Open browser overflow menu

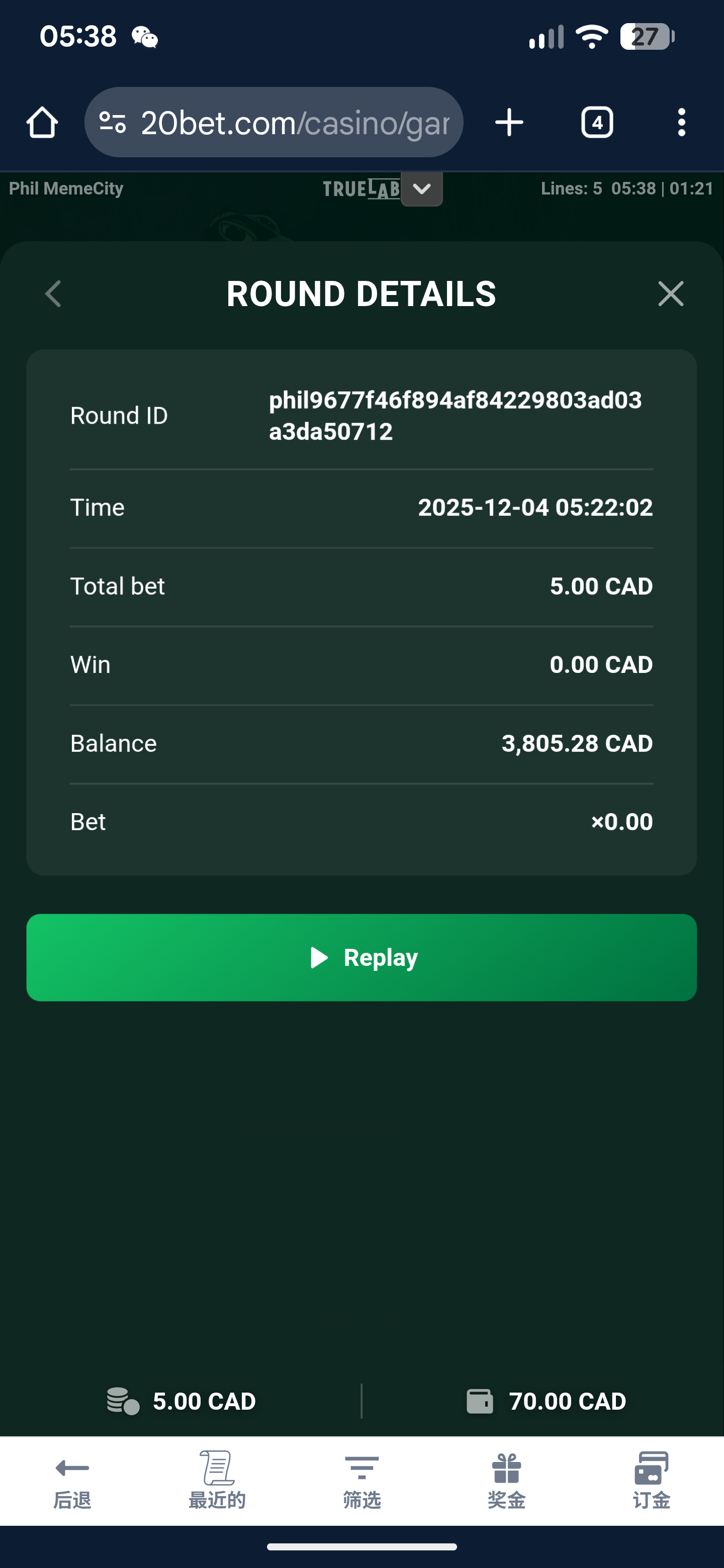coord(681,122)
